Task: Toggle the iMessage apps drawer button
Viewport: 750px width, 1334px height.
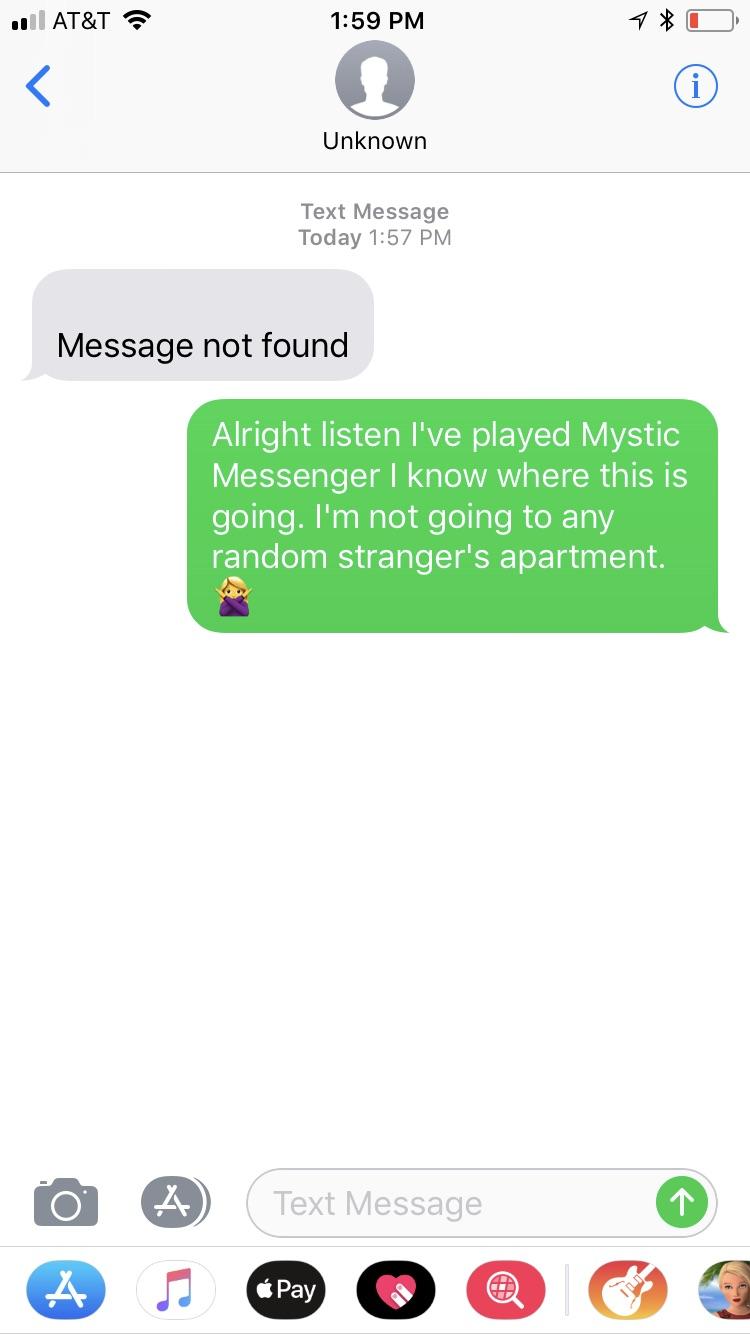Action: (175, 1202)
